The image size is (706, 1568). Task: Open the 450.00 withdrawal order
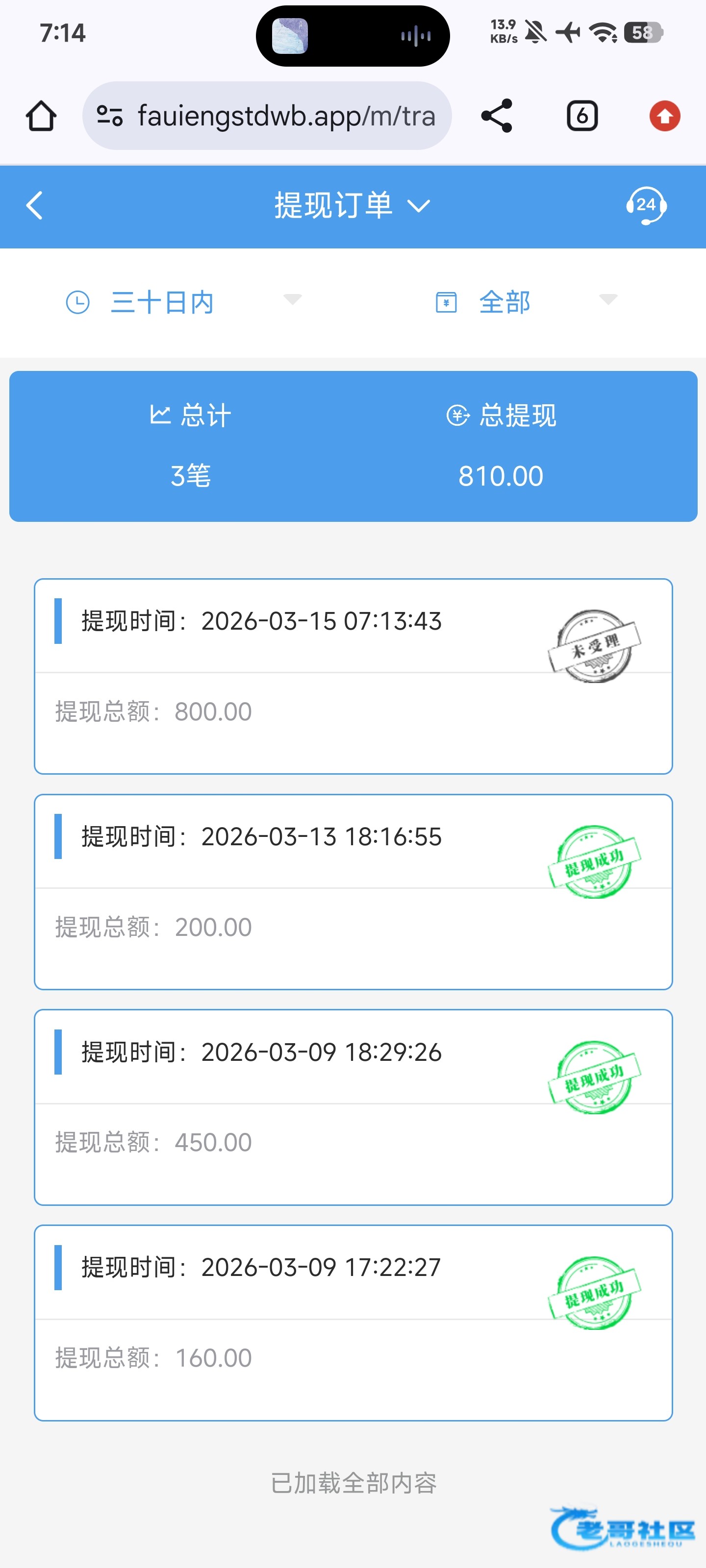(x=353, y=1107)
